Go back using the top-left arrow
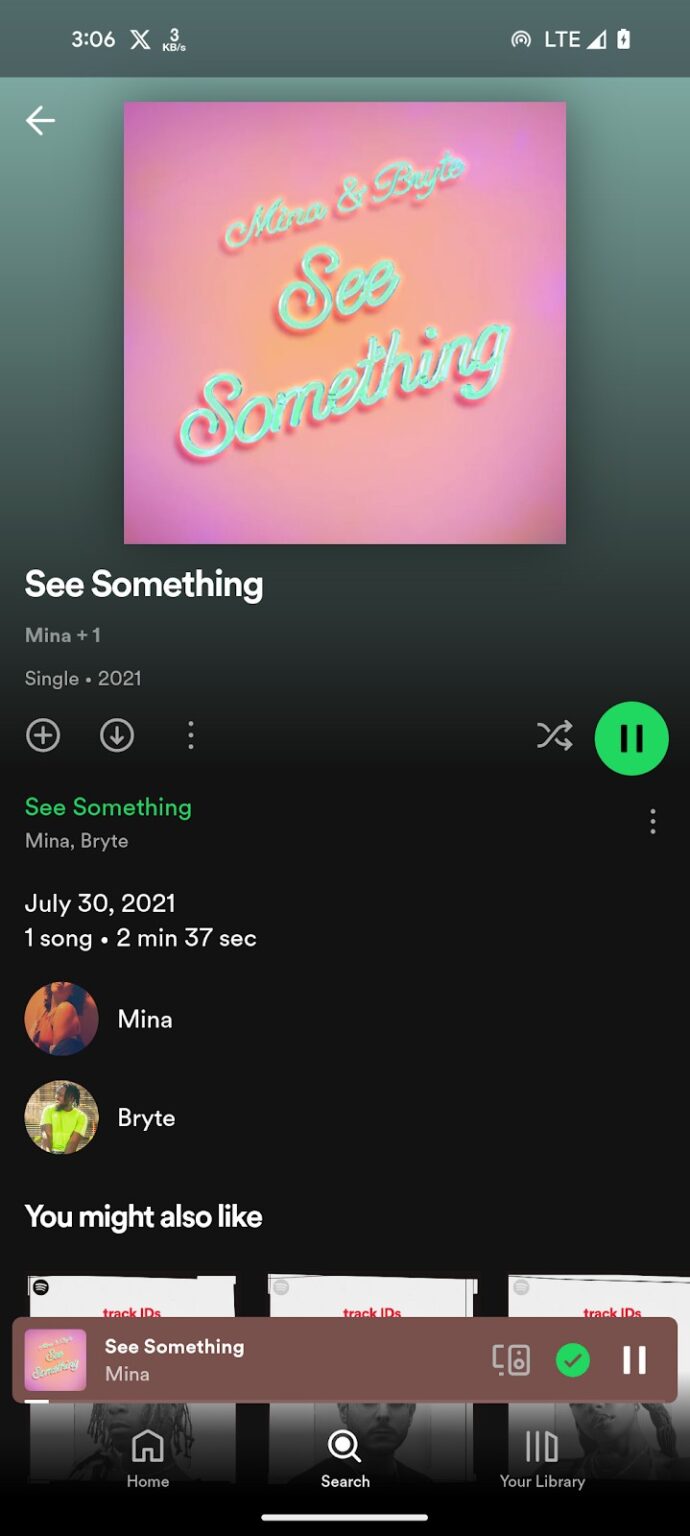 pos(40,121)
